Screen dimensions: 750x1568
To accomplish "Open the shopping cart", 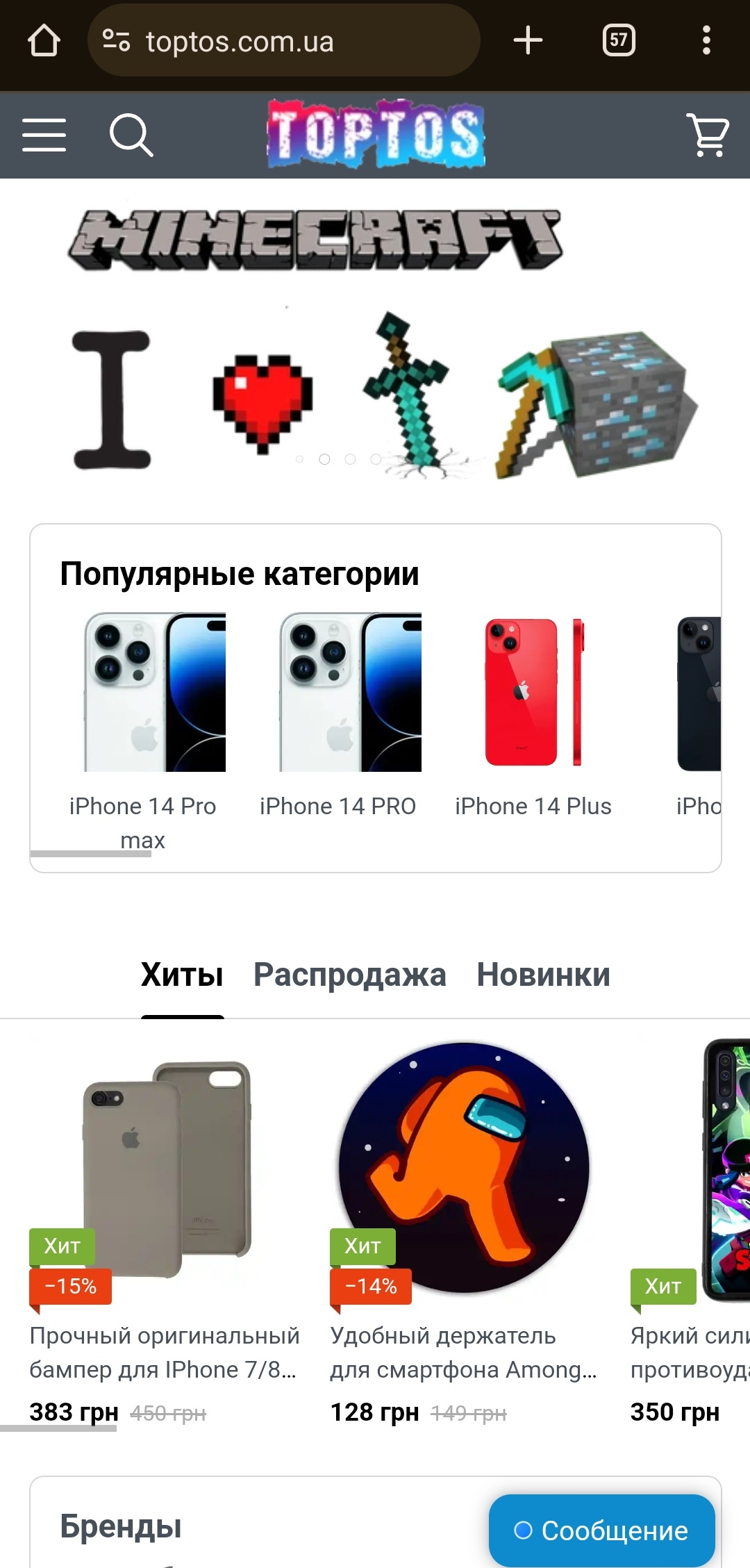I will pos(708,135).
